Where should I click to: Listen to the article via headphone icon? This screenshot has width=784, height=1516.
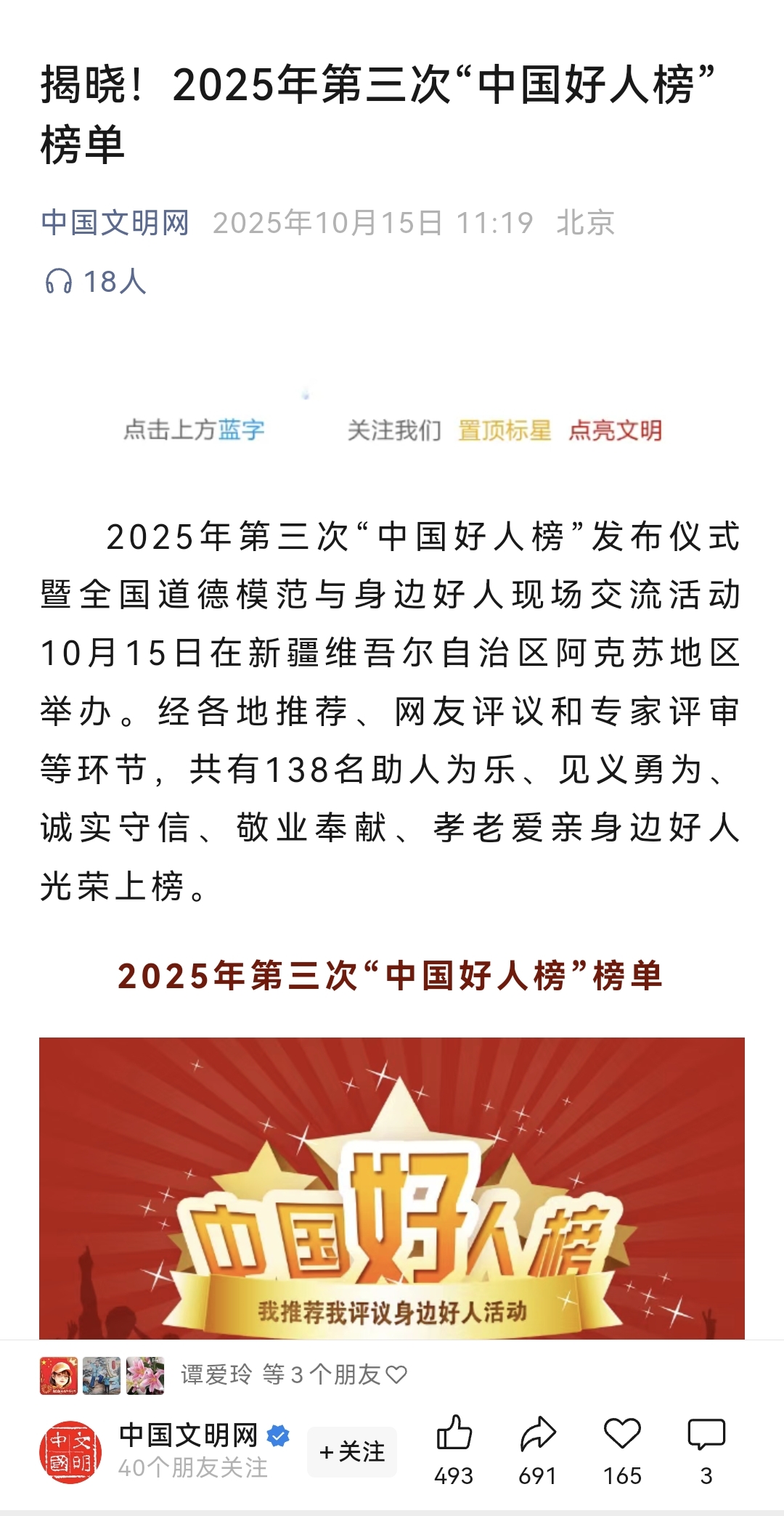click(59, 282)
